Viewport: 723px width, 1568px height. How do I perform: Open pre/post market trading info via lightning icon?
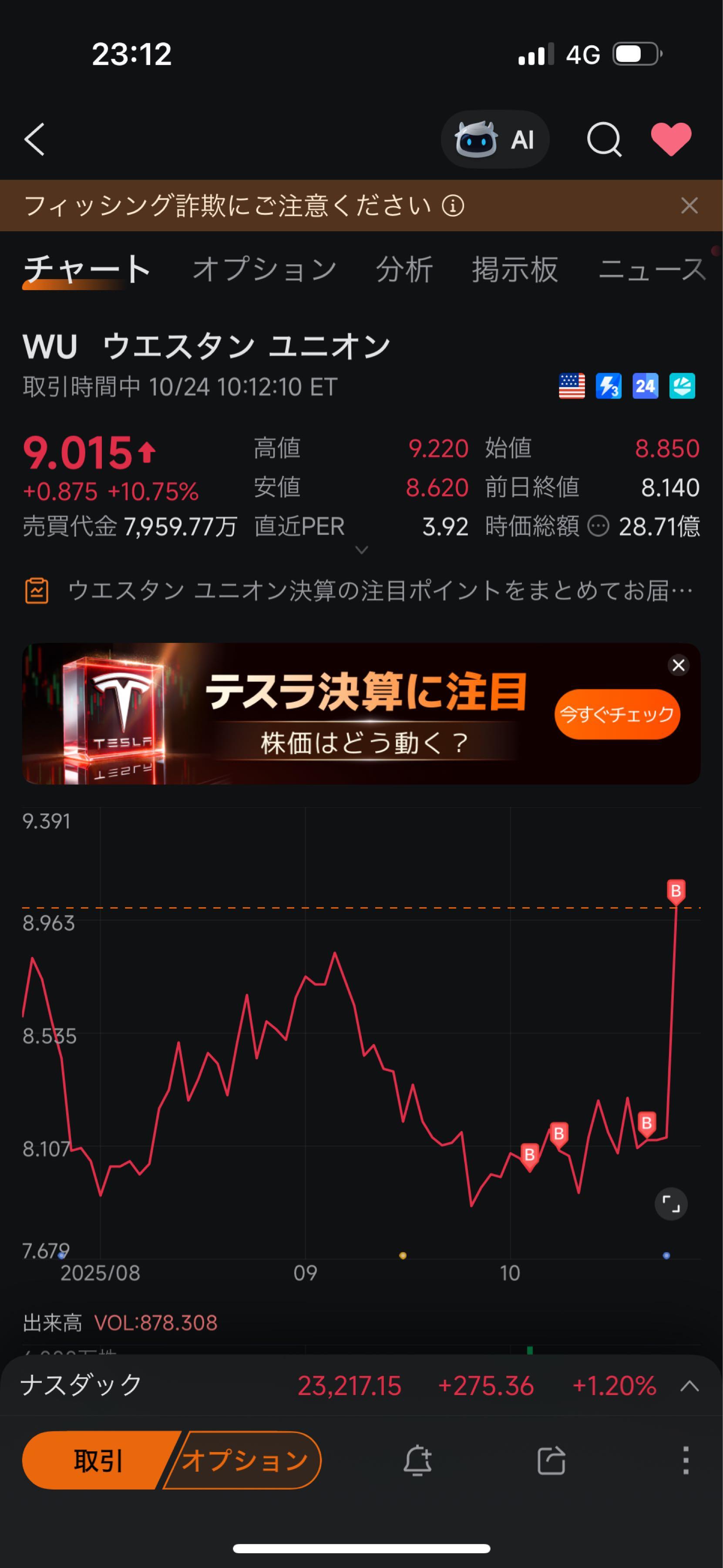point(609,385)
